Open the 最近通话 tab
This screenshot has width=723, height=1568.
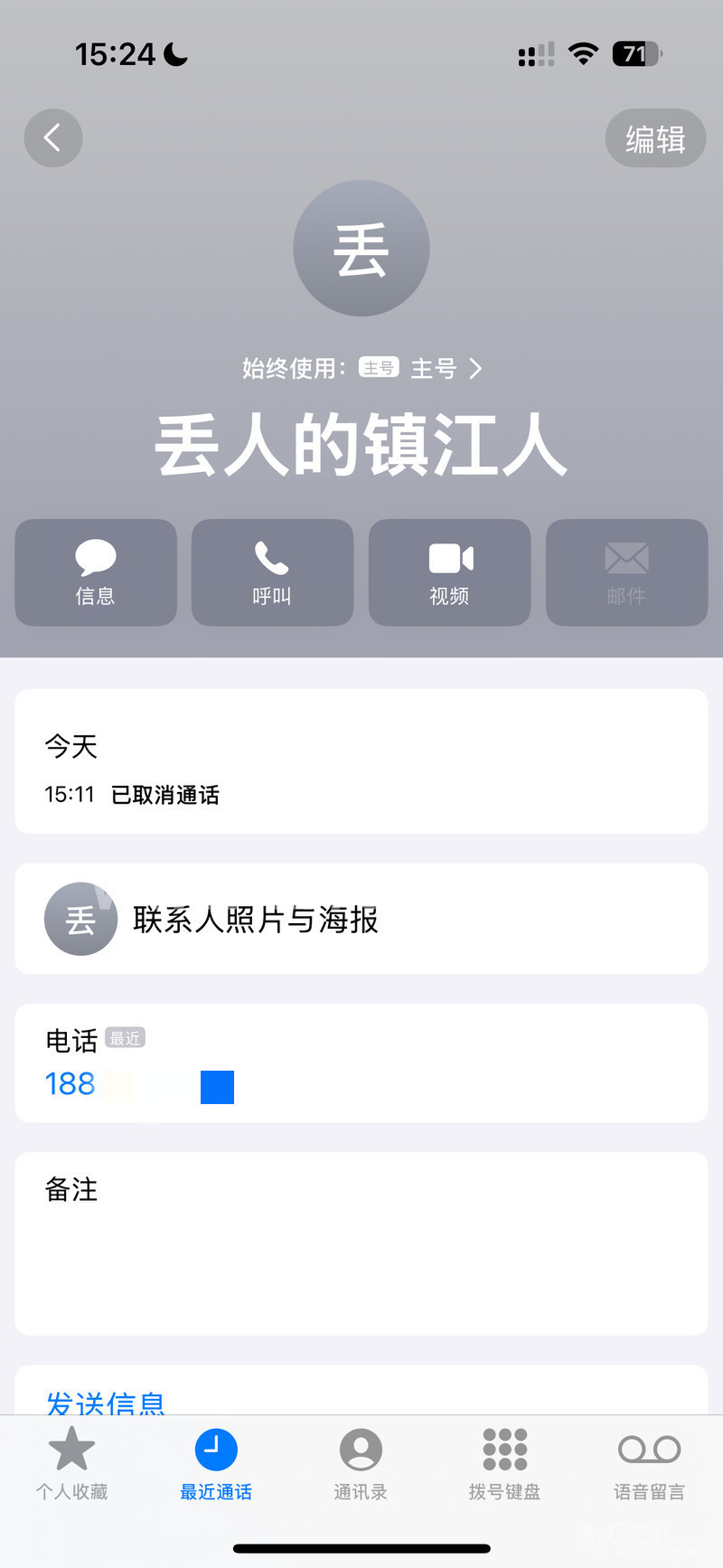(216, 1463)
